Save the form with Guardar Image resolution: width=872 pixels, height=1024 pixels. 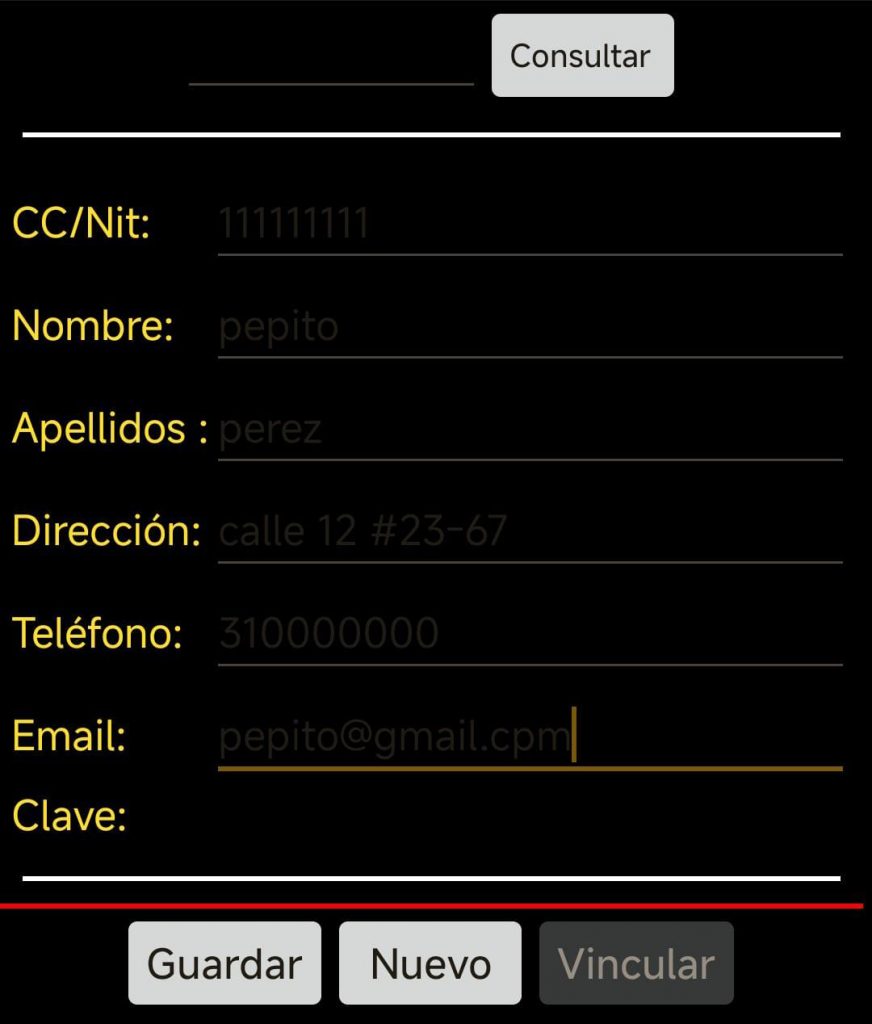(224, 964)
